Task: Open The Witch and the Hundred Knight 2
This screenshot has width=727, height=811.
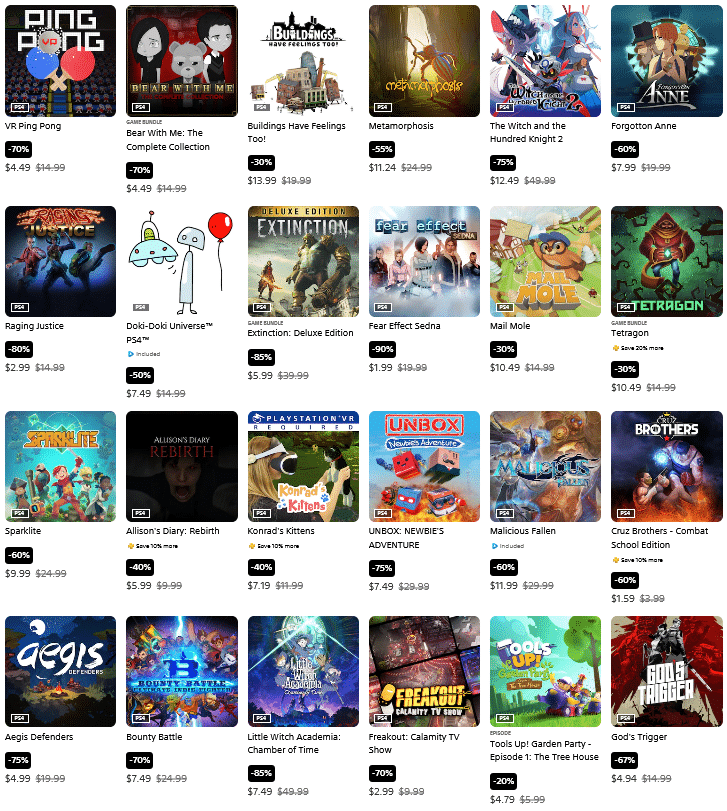Action: pyautogui.click(x=545, y=60)
